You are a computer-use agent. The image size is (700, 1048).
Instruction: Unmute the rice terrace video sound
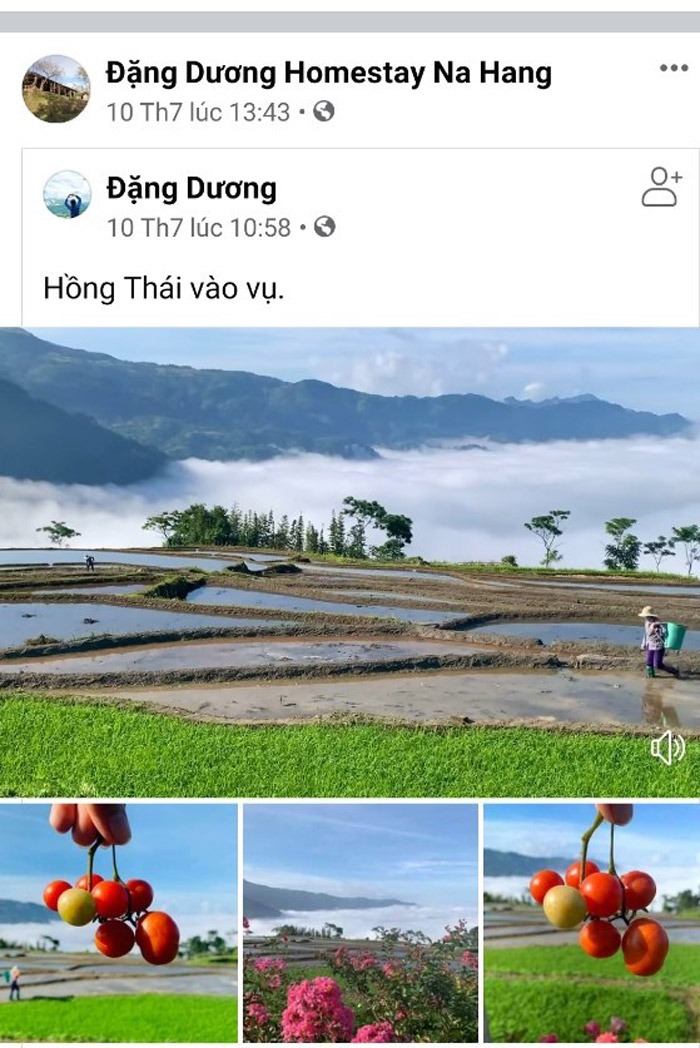click(x=668, y=747)
